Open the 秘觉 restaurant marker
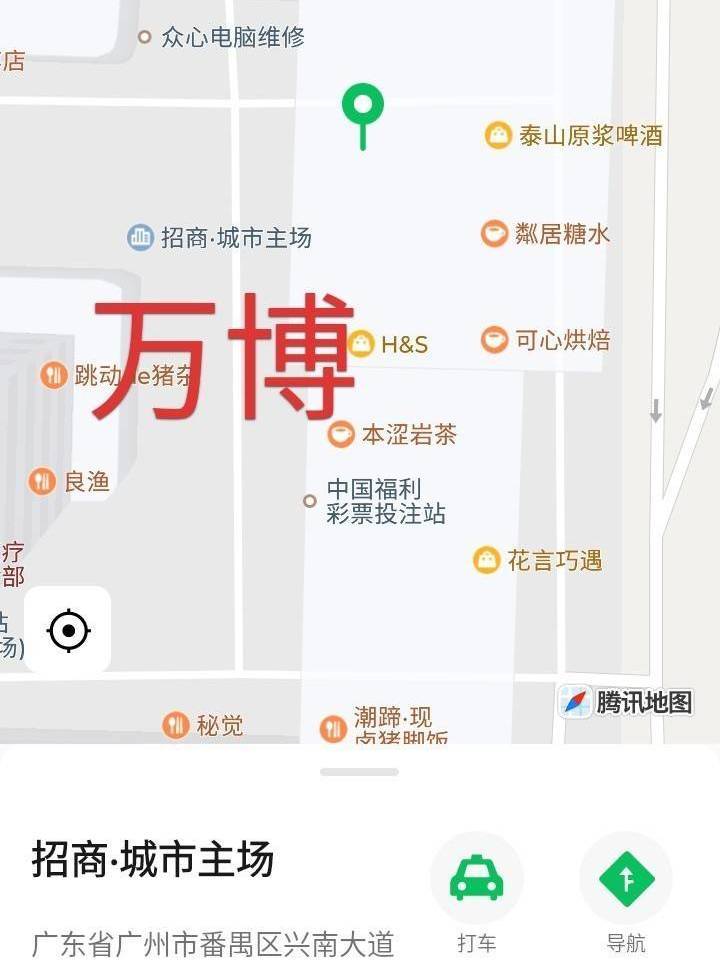This screenshot has height=961, width=720. click(x=176, y=725)
